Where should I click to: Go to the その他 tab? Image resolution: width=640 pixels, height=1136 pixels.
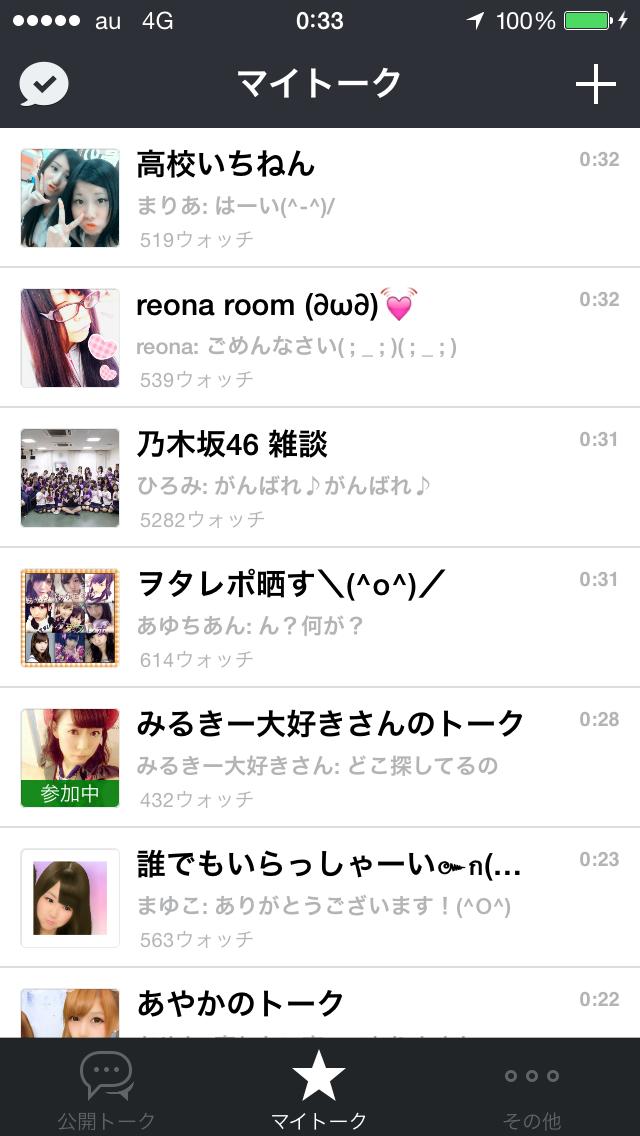(531, 1088)
